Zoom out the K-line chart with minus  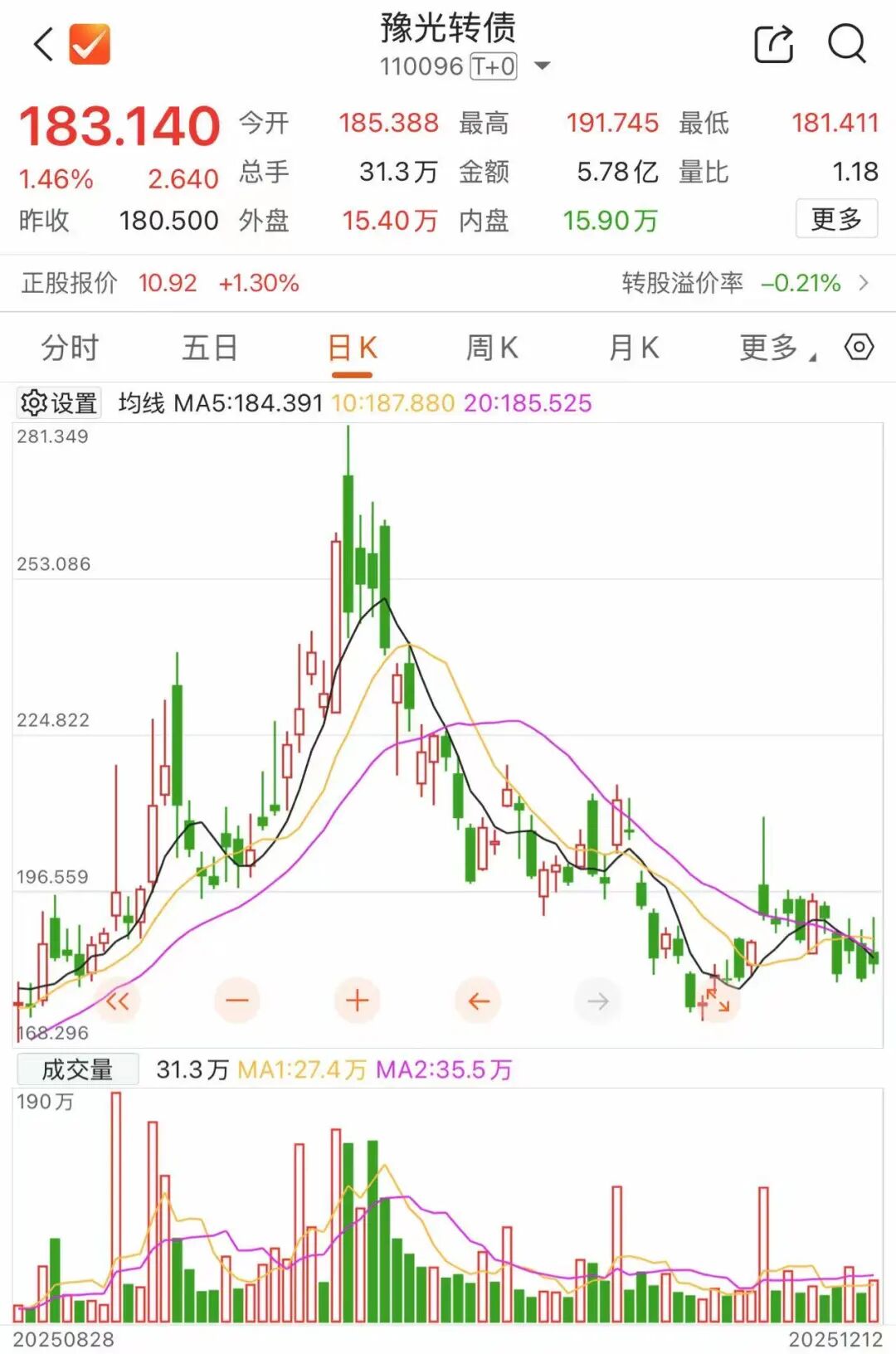pos(237,1001)
